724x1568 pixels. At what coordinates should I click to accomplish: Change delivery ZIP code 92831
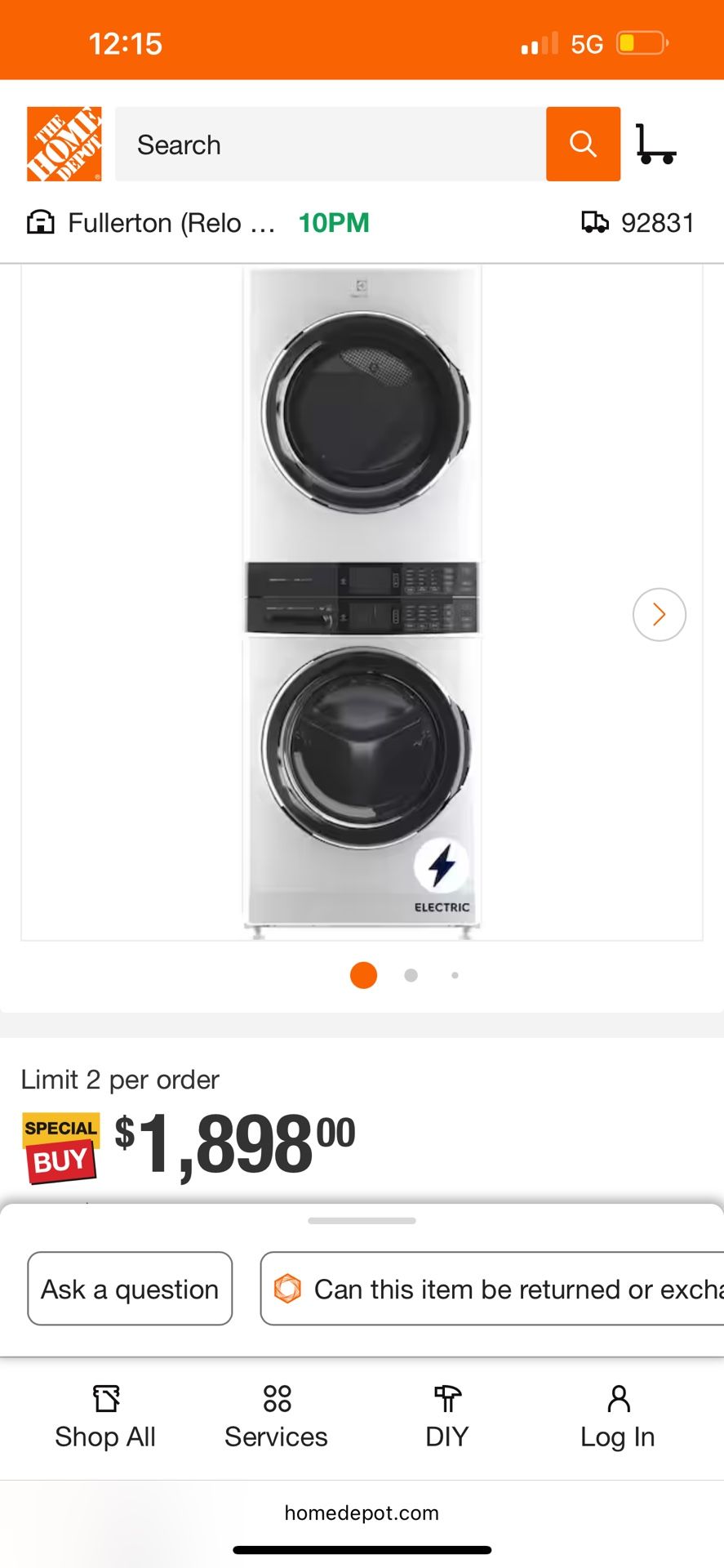coord(637,223)
